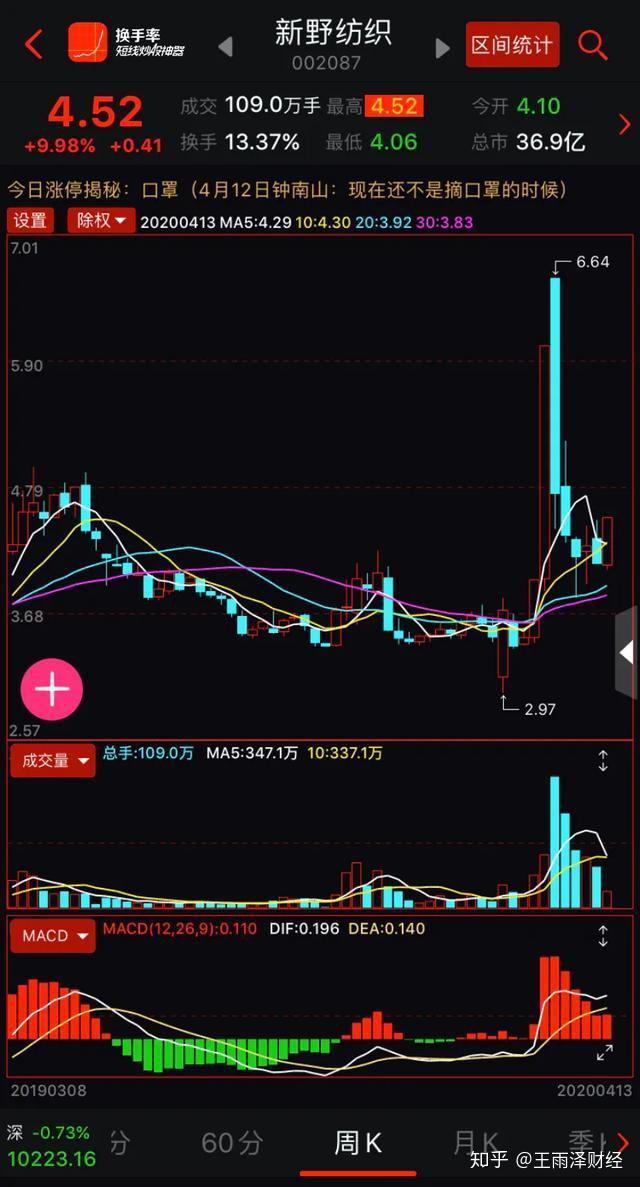Open the 设置 chart settings
This screenshot has height=1187, width=640.
click(x=30, y=221)
